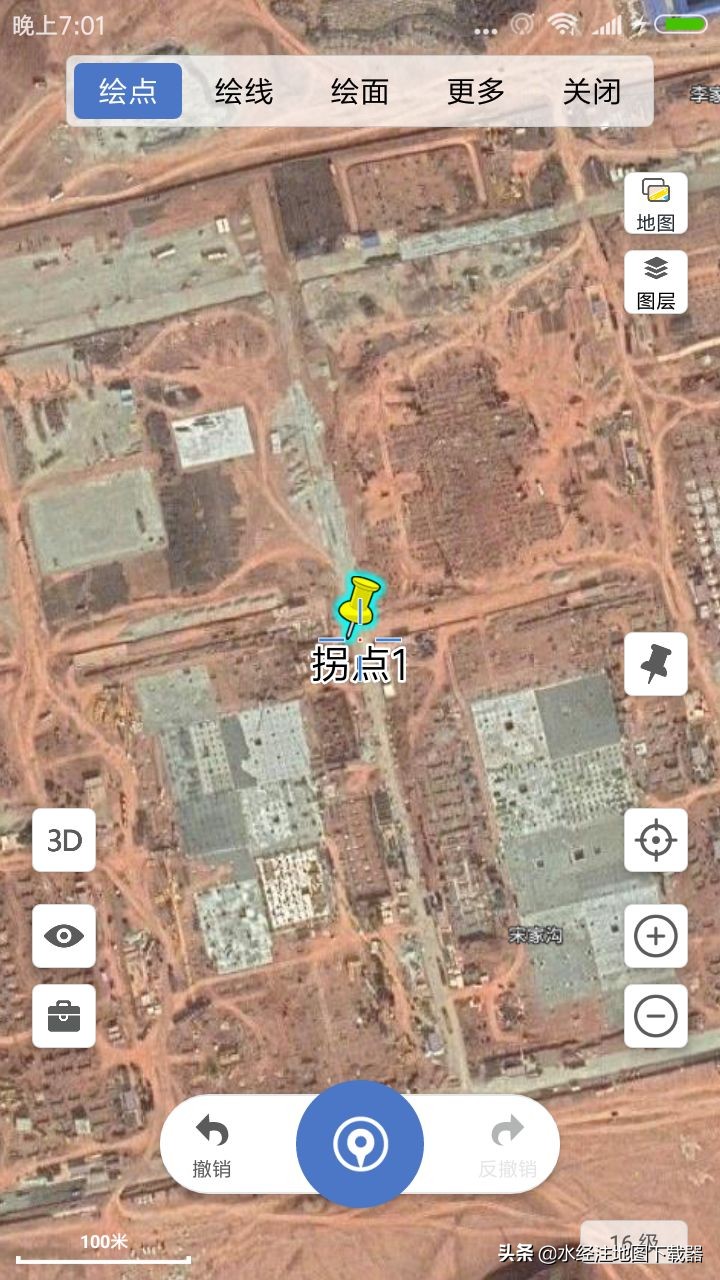Screen dimensions: 720x1280
Task: Open the 更多 more options
Action: pos(476,91)
